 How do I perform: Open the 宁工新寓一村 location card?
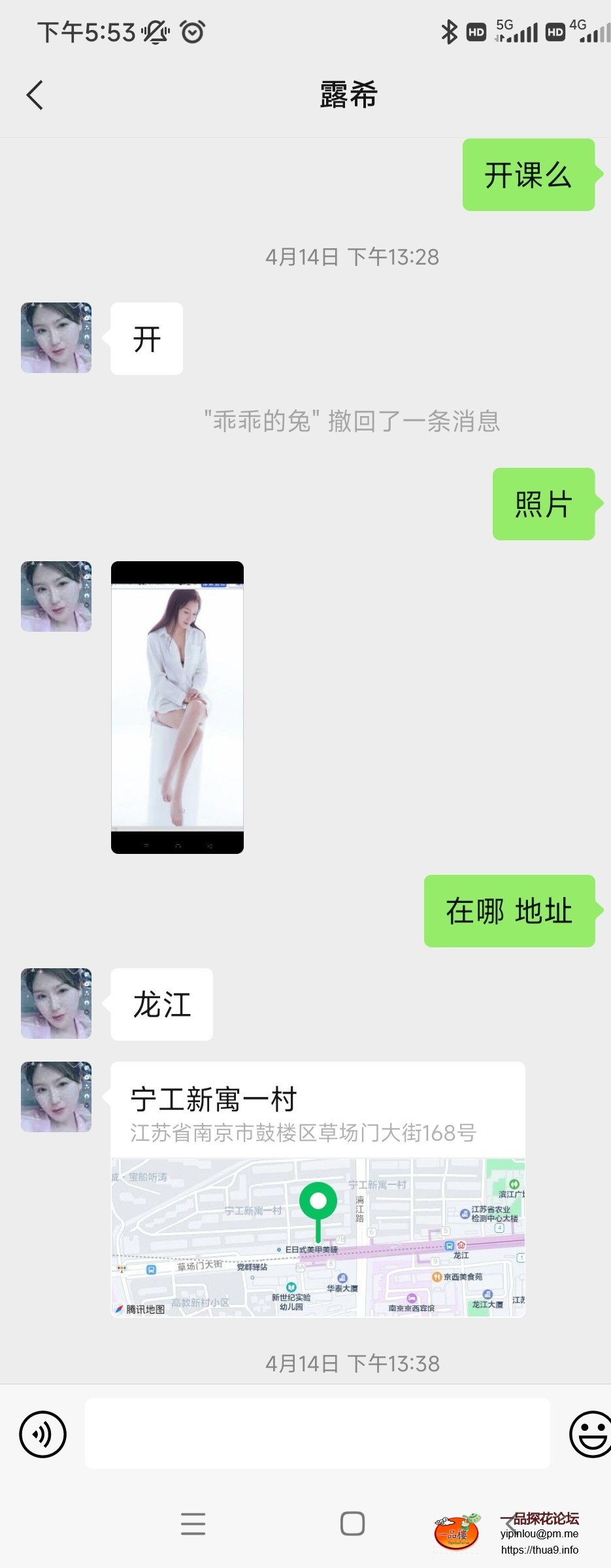[318, 1189]
